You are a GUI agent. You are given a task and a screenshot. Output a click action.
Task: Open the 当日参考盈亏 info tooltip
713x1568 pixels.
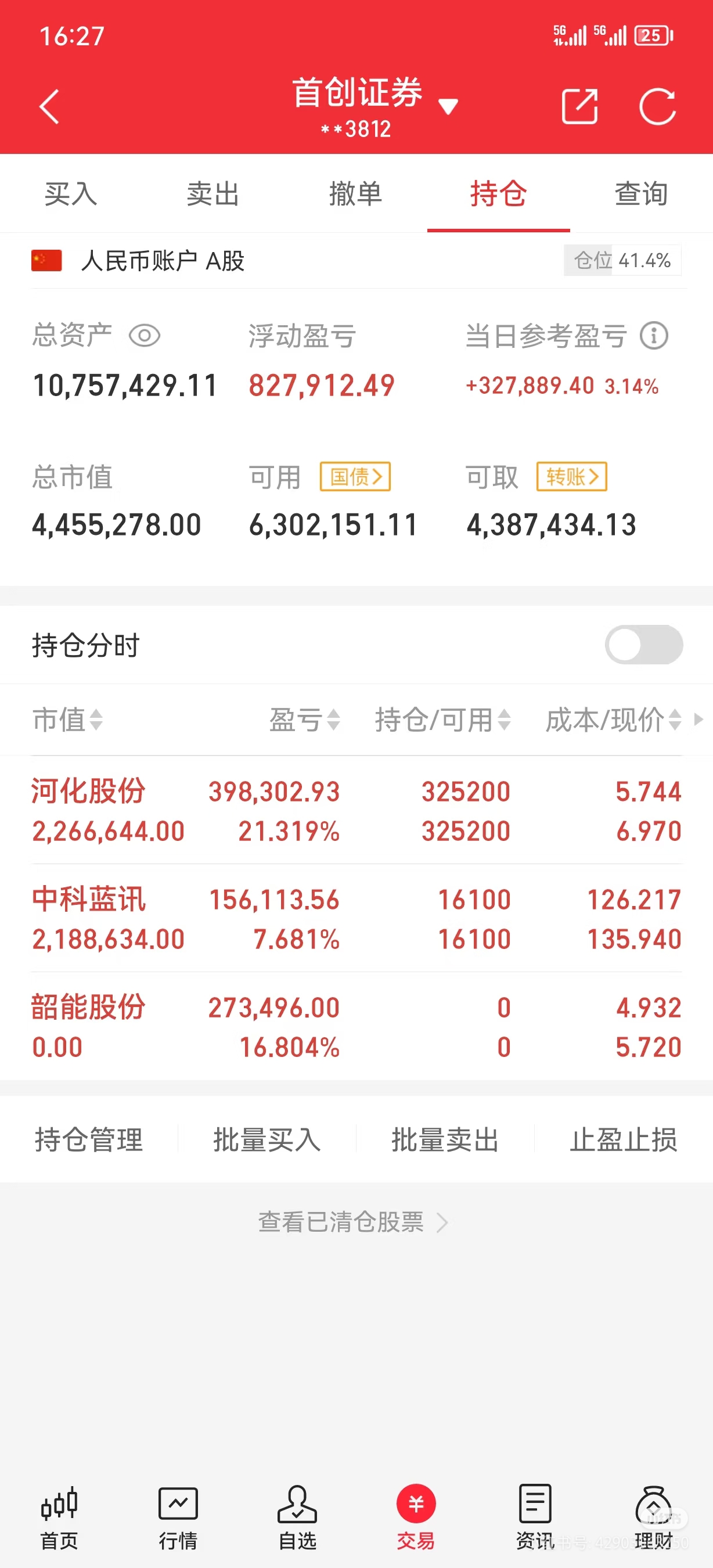pos(654,336)
